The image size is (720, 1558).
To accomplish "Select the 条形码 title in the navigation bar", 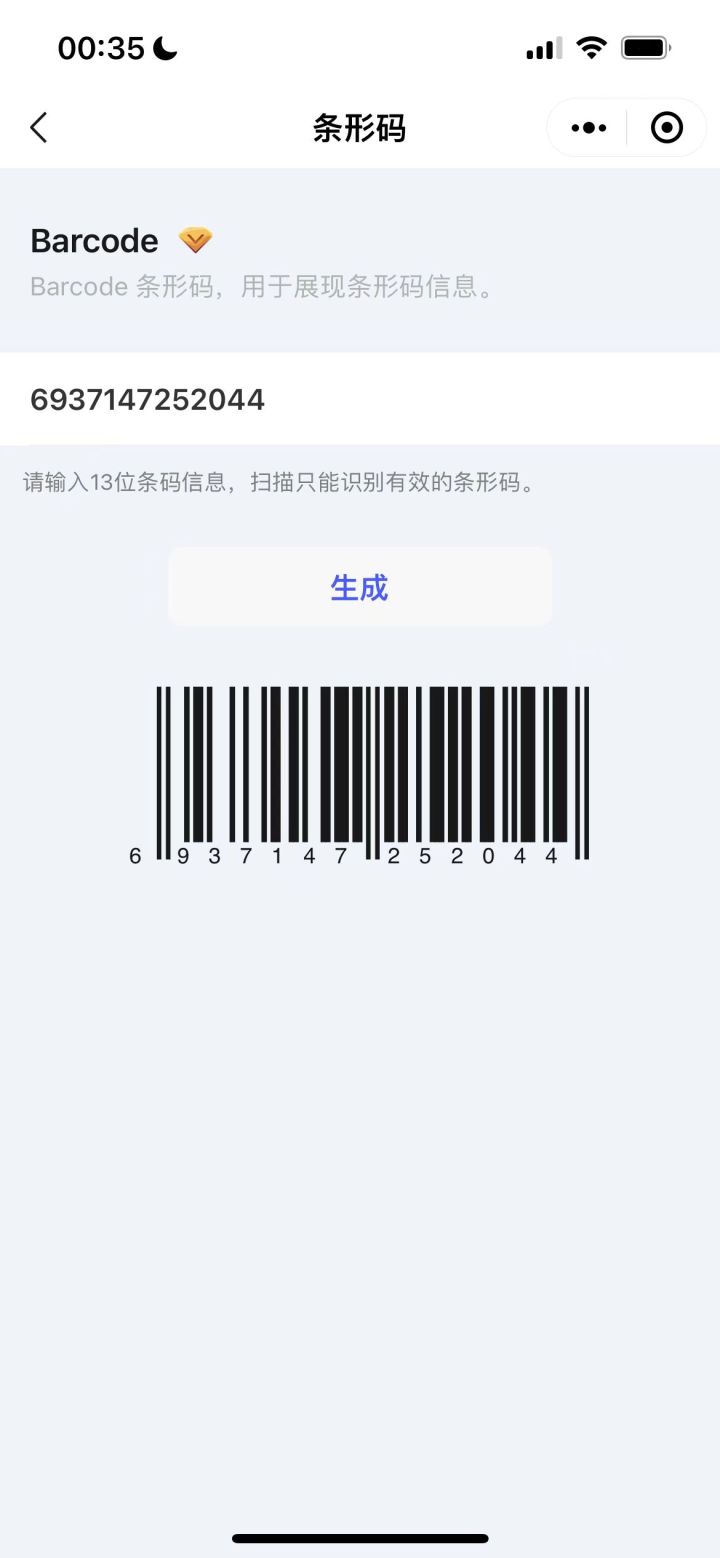I will (360, 127).
